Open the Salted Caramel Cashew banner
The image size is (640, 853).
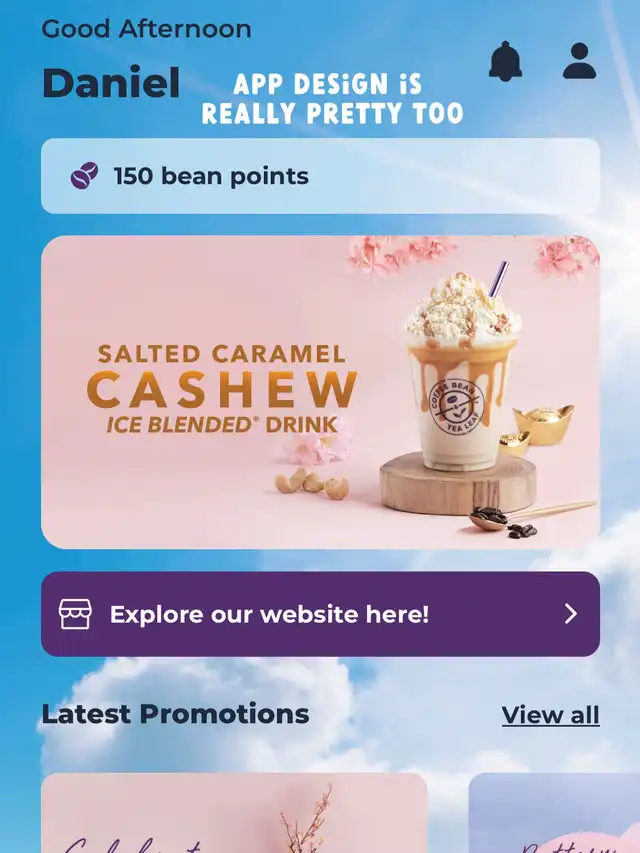click(320, 392)
